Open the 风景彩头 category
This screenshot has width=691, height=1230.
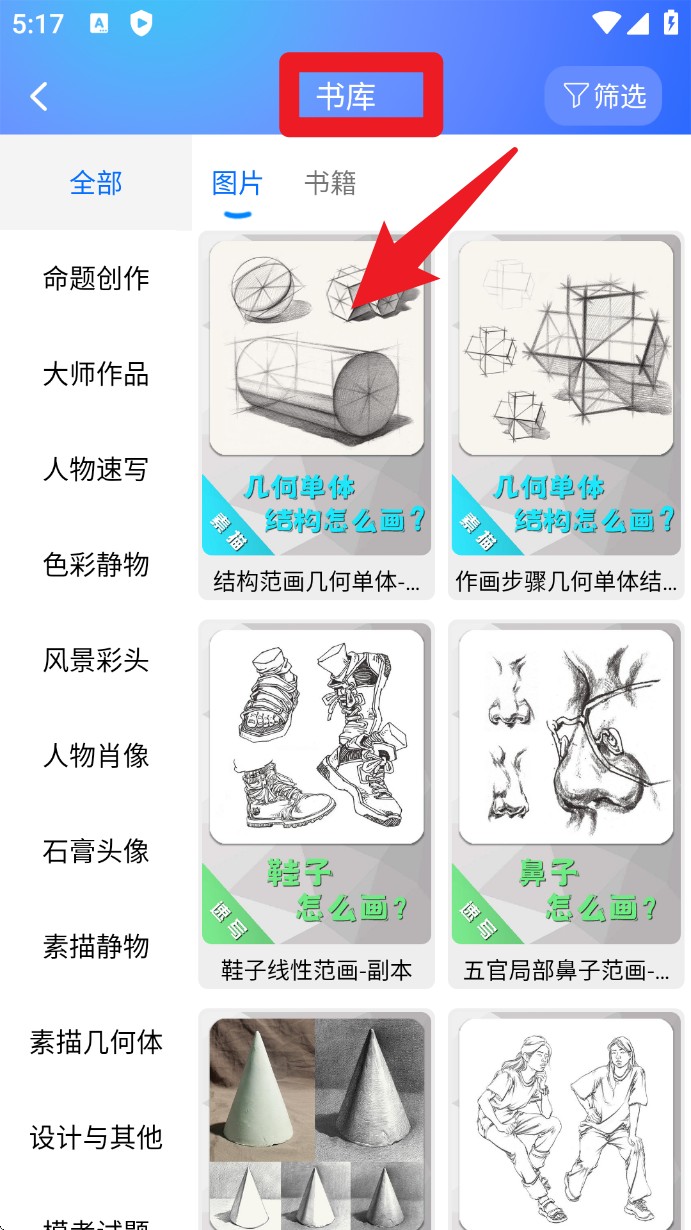pos(96,660)
